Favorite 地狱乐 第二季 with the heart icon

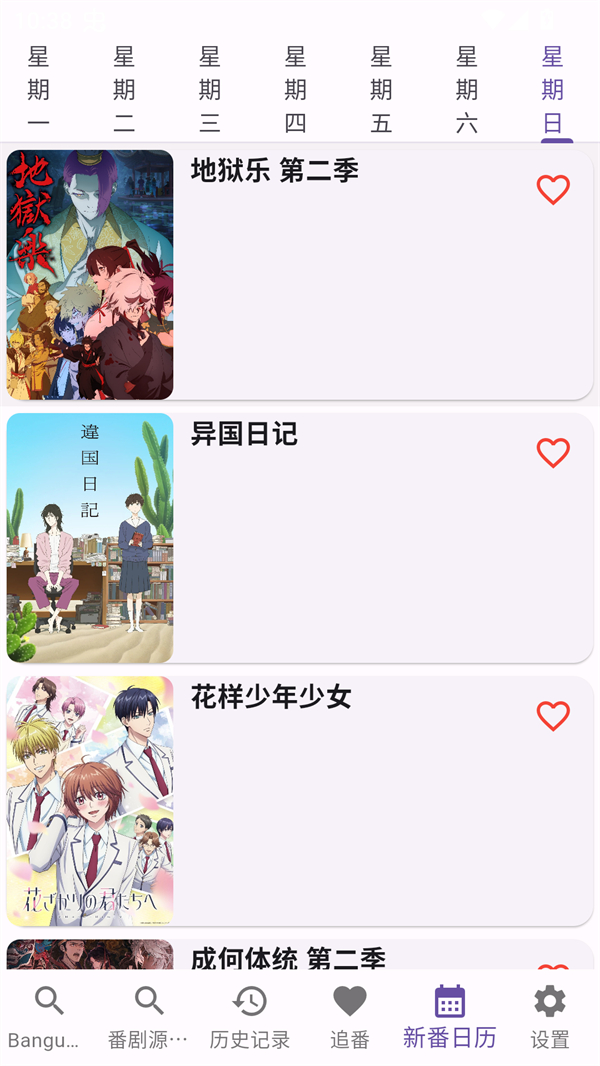tap(553, 190)
